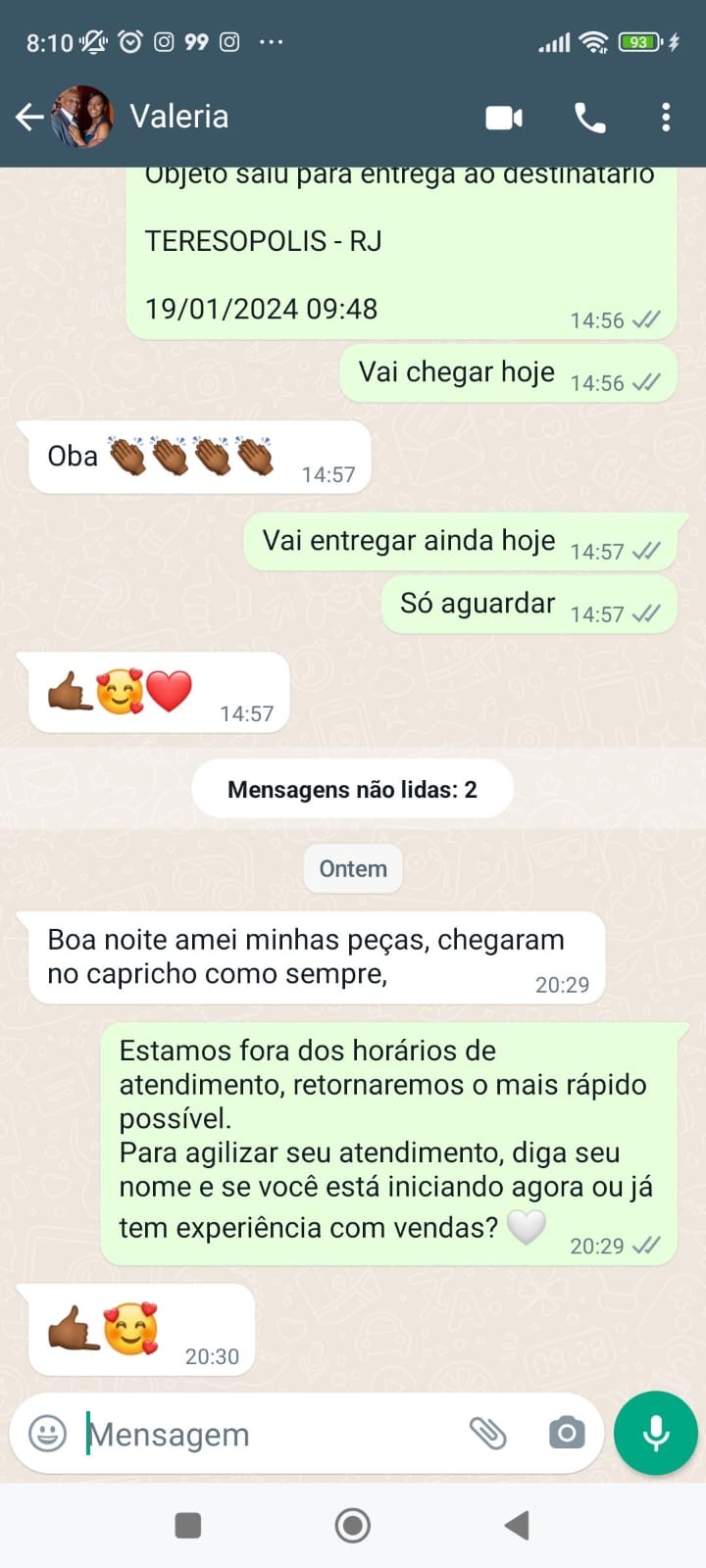706x1568 pixels.
Task: Open the emoji picker
Action: tap(47, 1434)
